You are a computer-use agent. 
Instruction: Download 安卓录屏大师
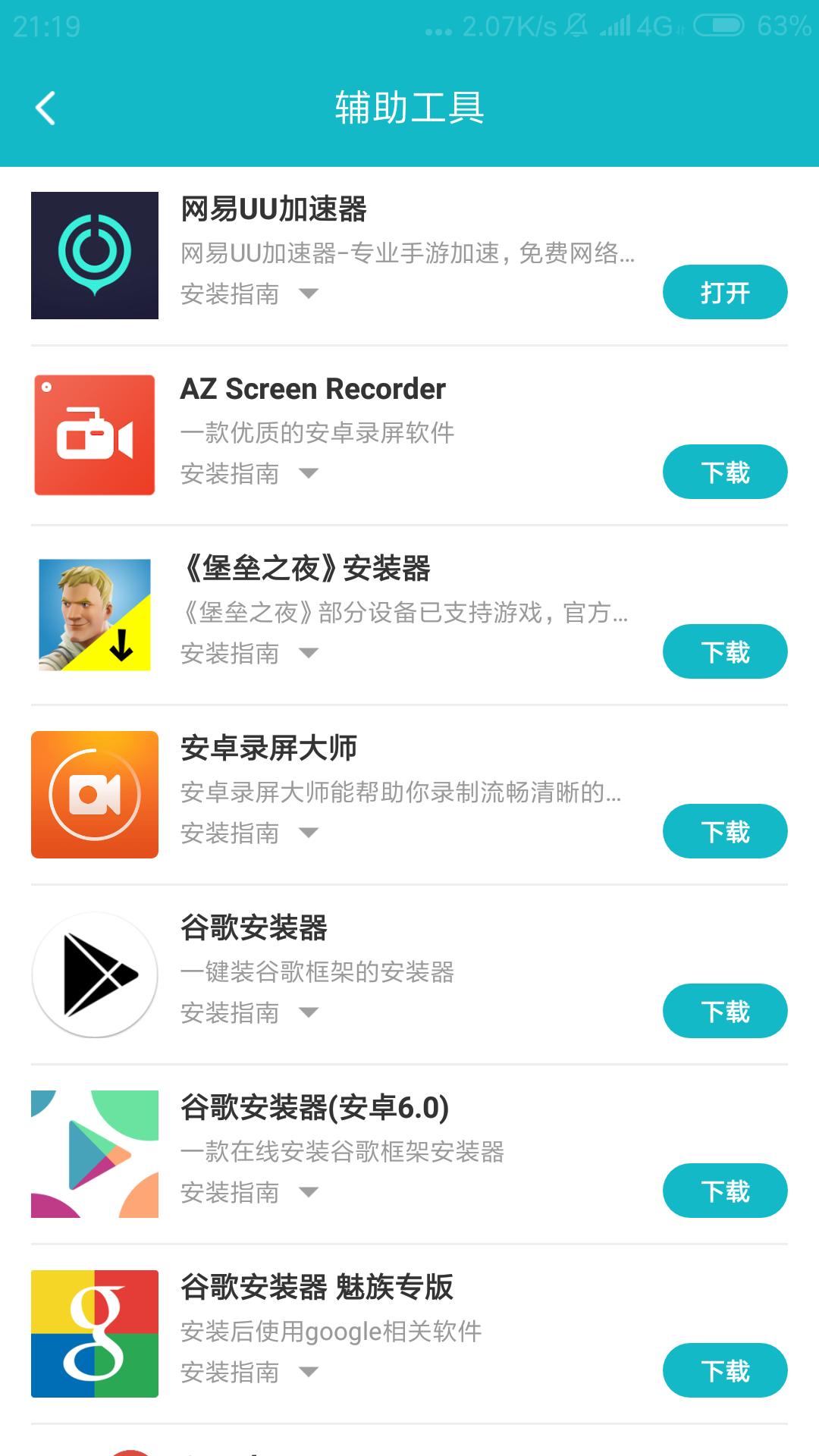pyautogui.click(x=724, y=832)
